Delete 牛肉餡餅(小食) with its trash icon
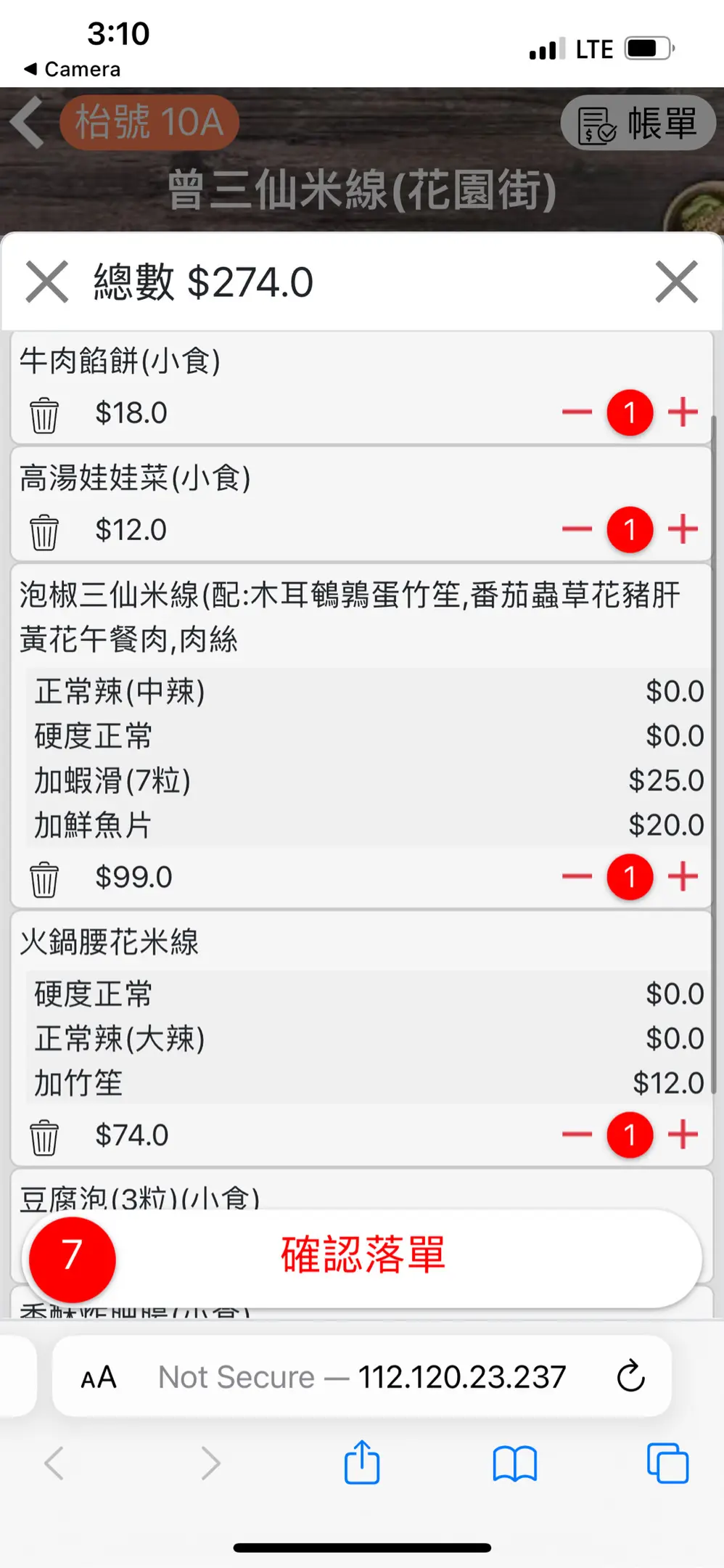This screenshot has height=1568, width=724. (x=44, y=415)
